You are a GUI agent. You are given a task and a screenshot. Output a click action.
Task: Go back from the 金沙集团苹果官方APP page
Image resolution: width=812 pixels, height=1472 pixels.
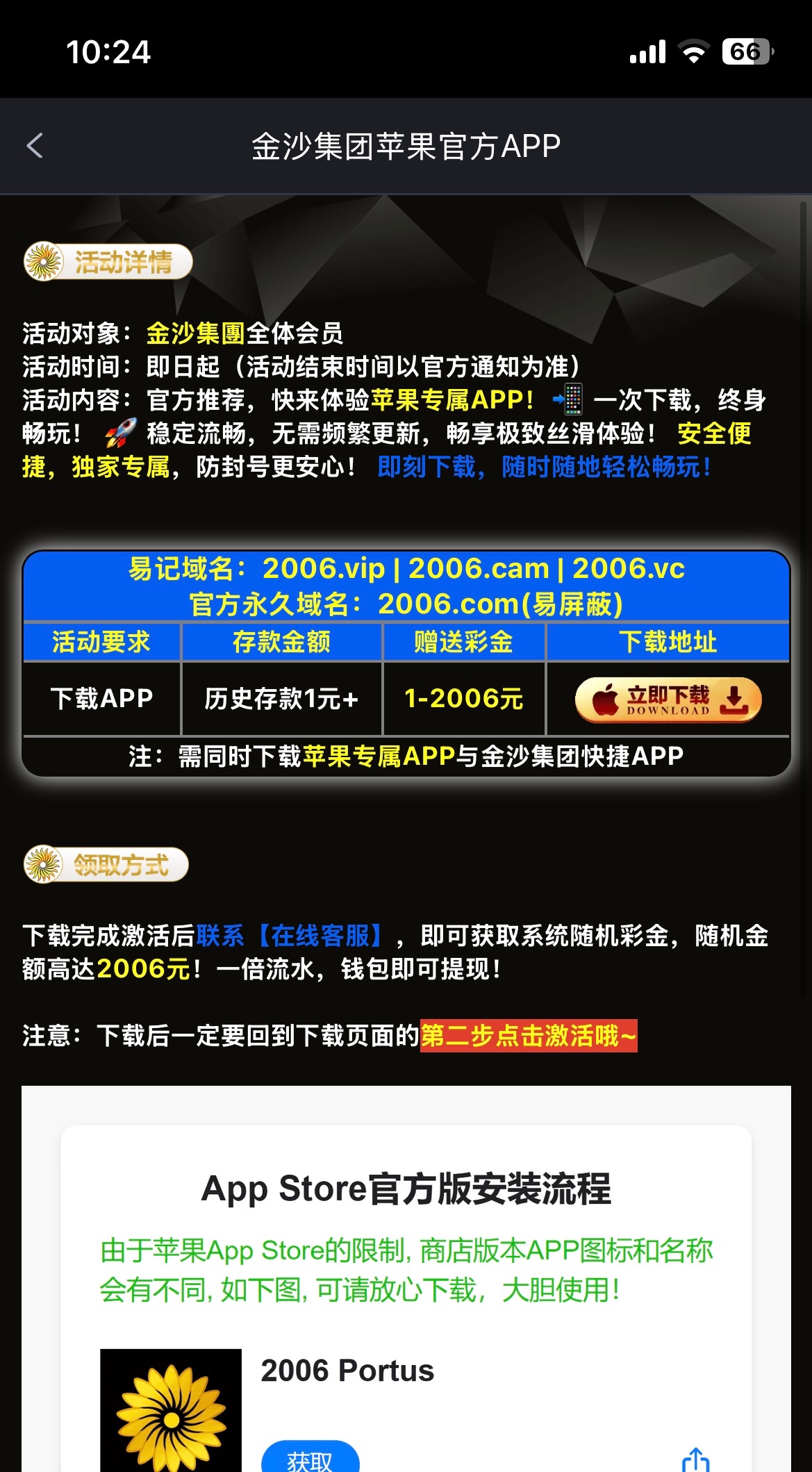coord(35,146)
